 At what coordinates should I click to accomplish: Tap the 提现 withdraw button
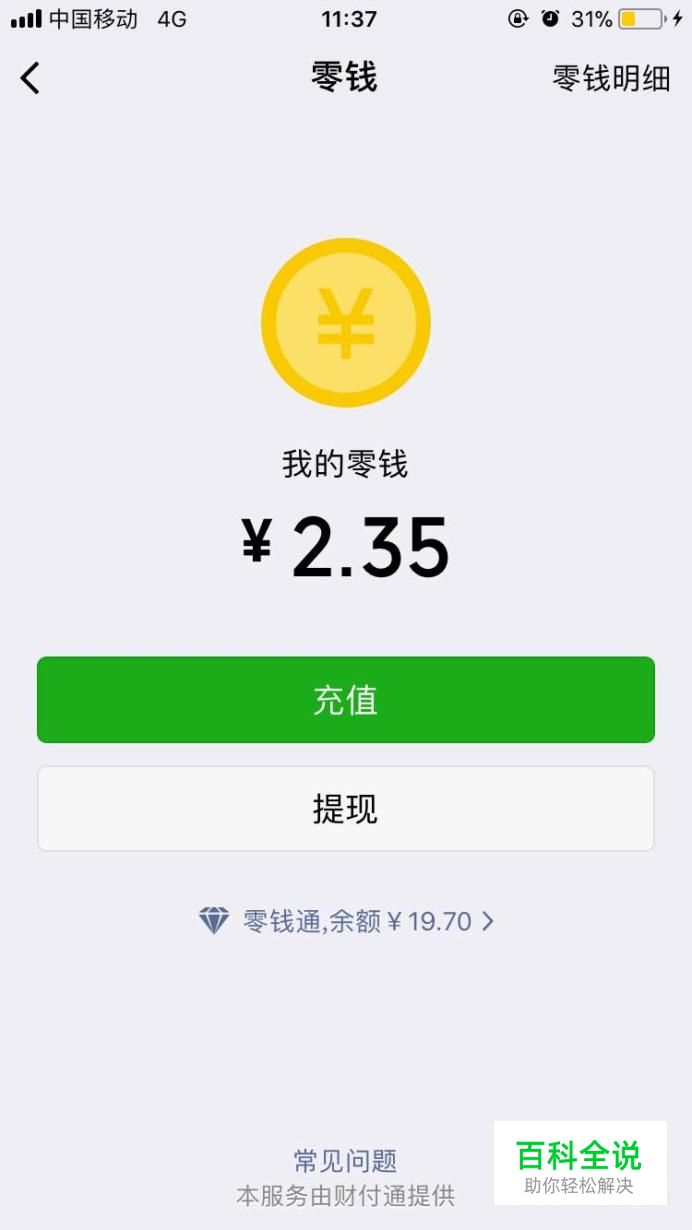346,809
